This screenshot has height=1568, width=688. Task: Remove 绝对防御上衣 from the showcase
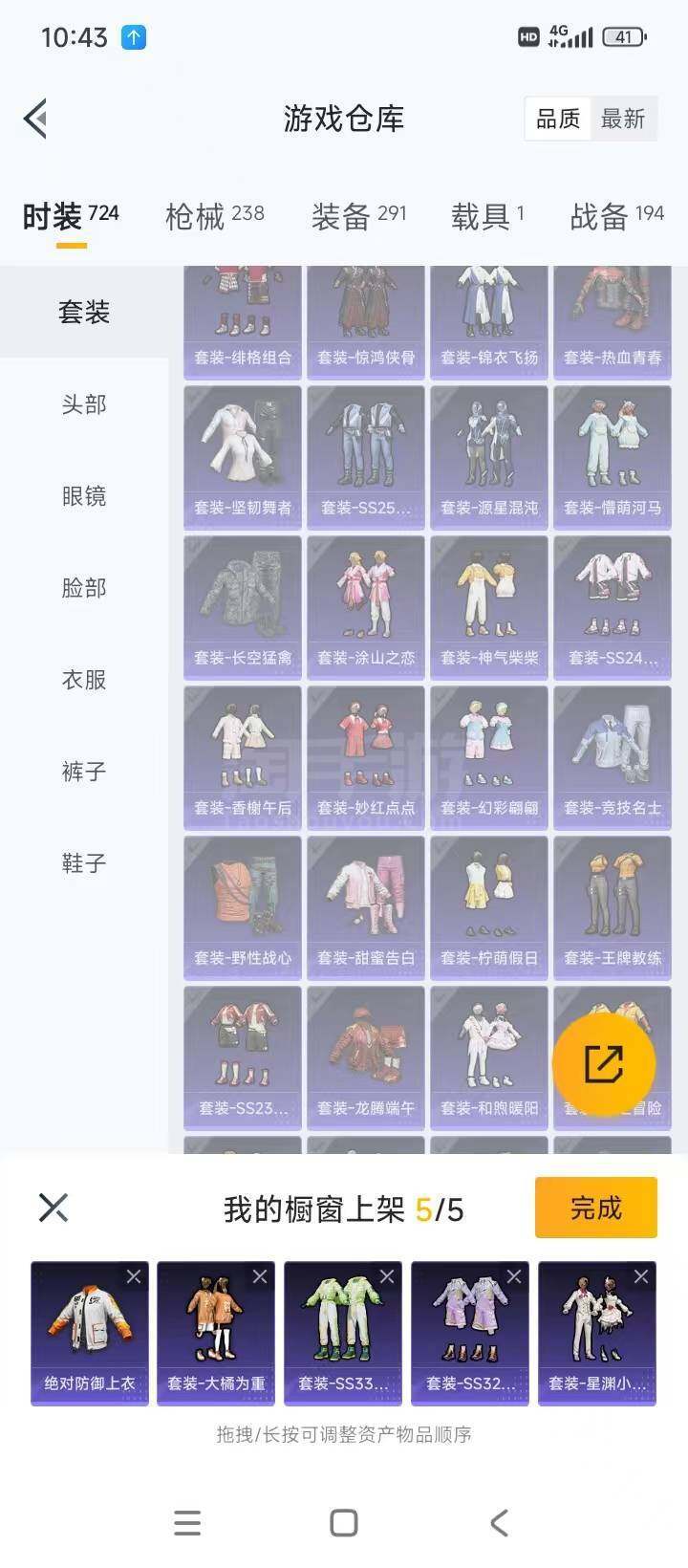pos(134,1276)
